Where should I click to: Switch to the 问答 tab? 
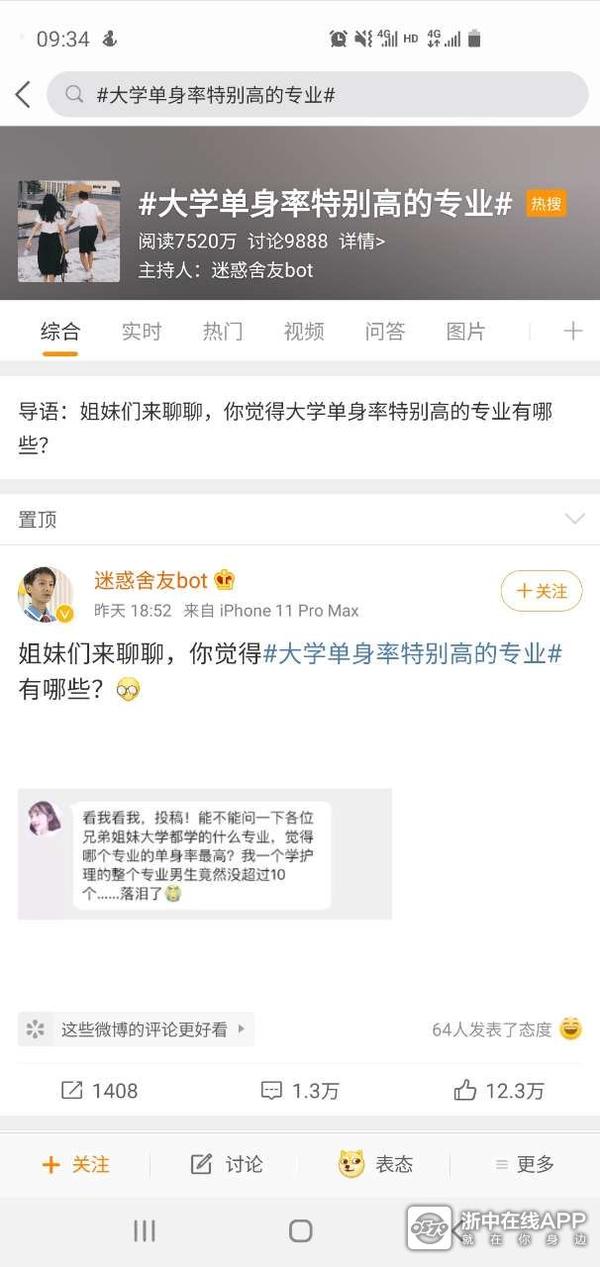click(384, 332)
